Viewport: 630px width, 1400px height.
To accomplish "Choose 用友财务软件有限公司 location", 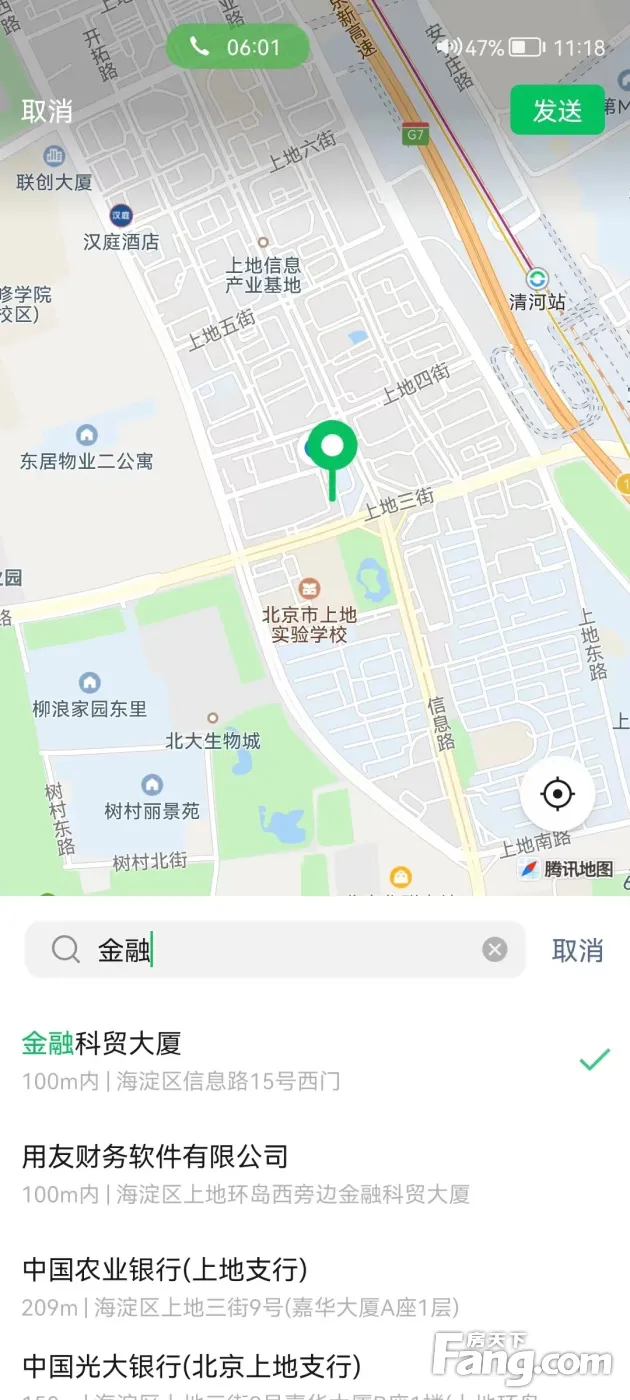I will coord(300,1173).
